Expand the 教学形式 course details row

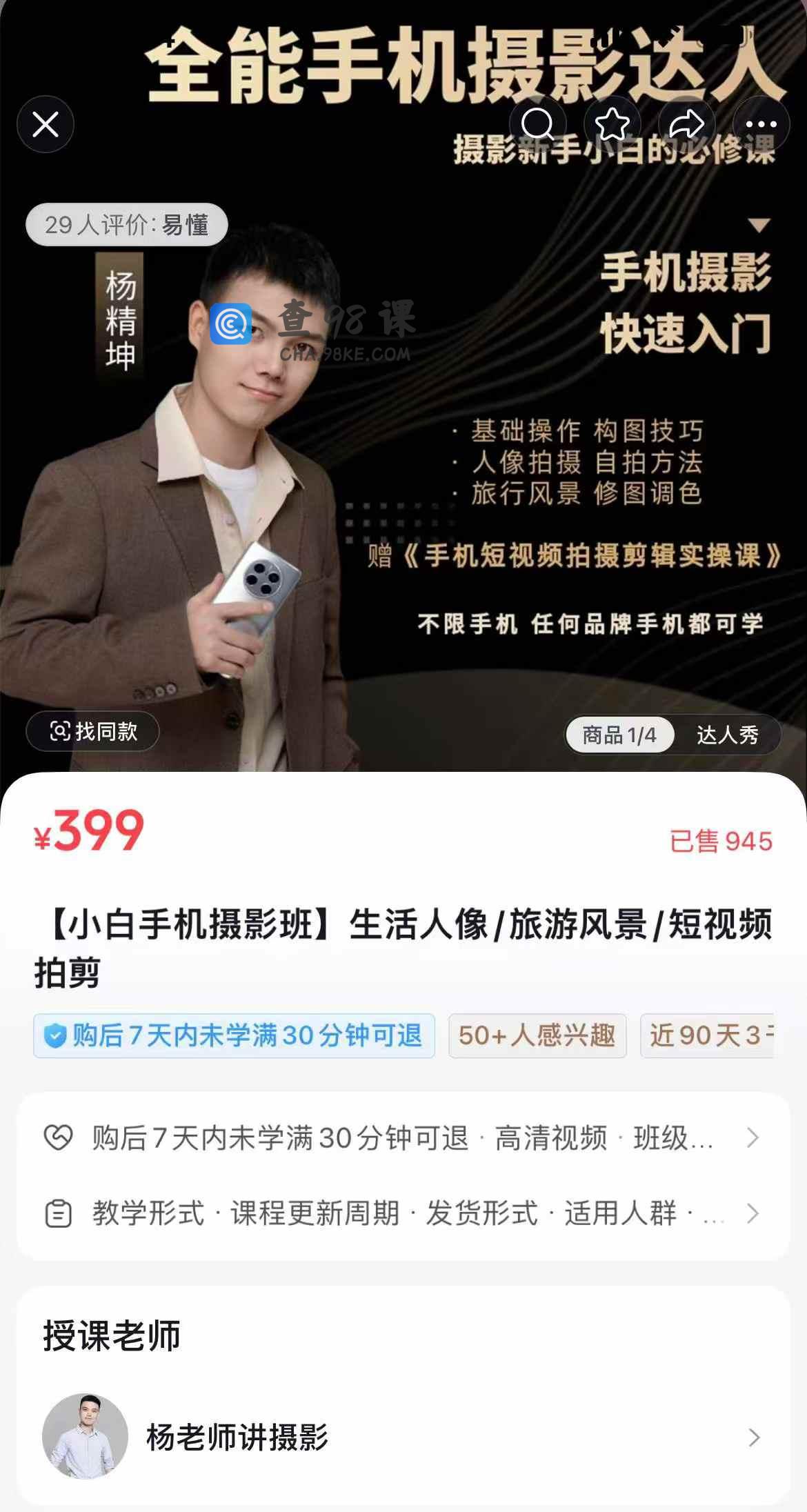click(403, 1213)
